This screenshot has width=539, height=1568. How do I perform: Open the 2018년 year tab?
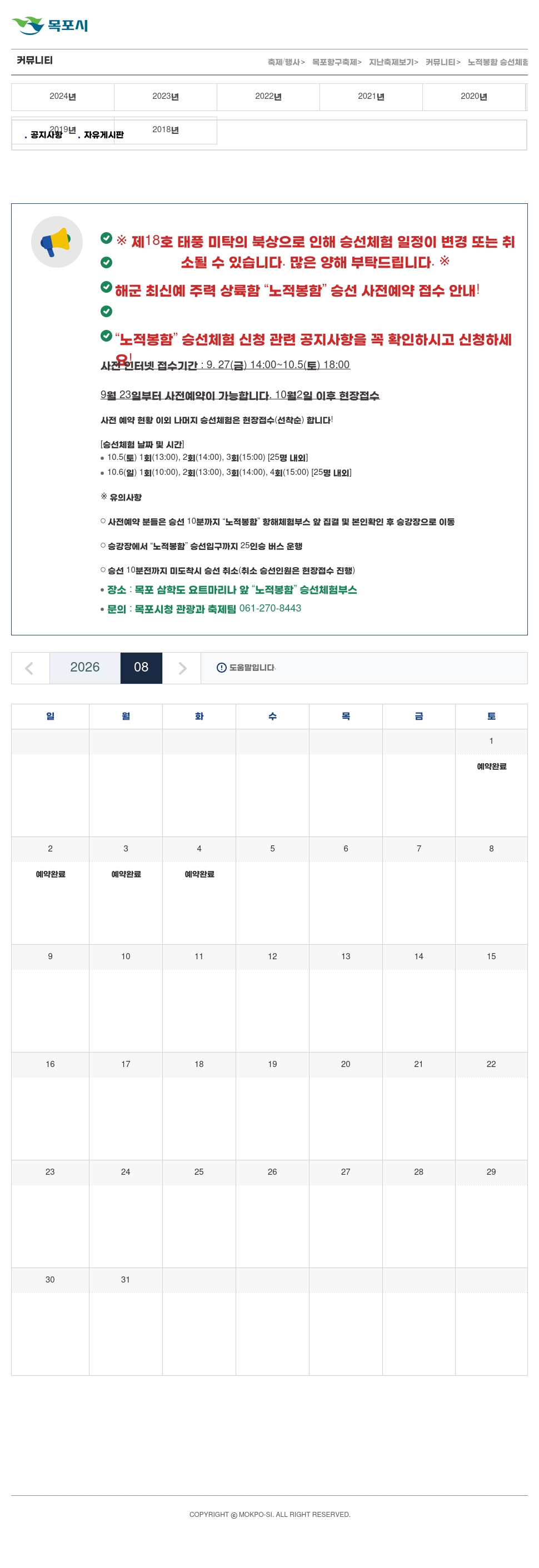(x=166, y=131)
